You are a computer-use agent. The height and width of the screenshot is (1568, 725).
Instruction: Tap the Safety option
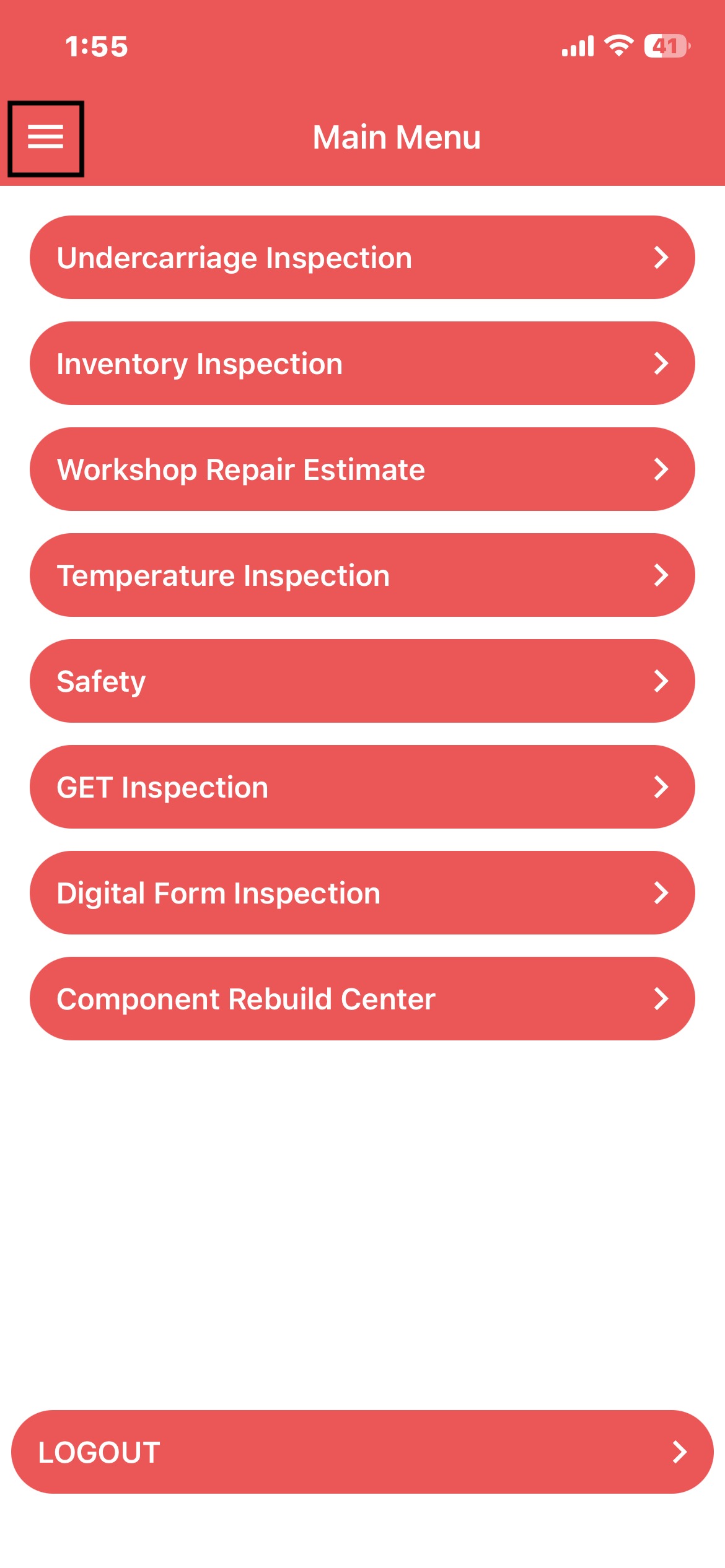(x=362, y=681)
